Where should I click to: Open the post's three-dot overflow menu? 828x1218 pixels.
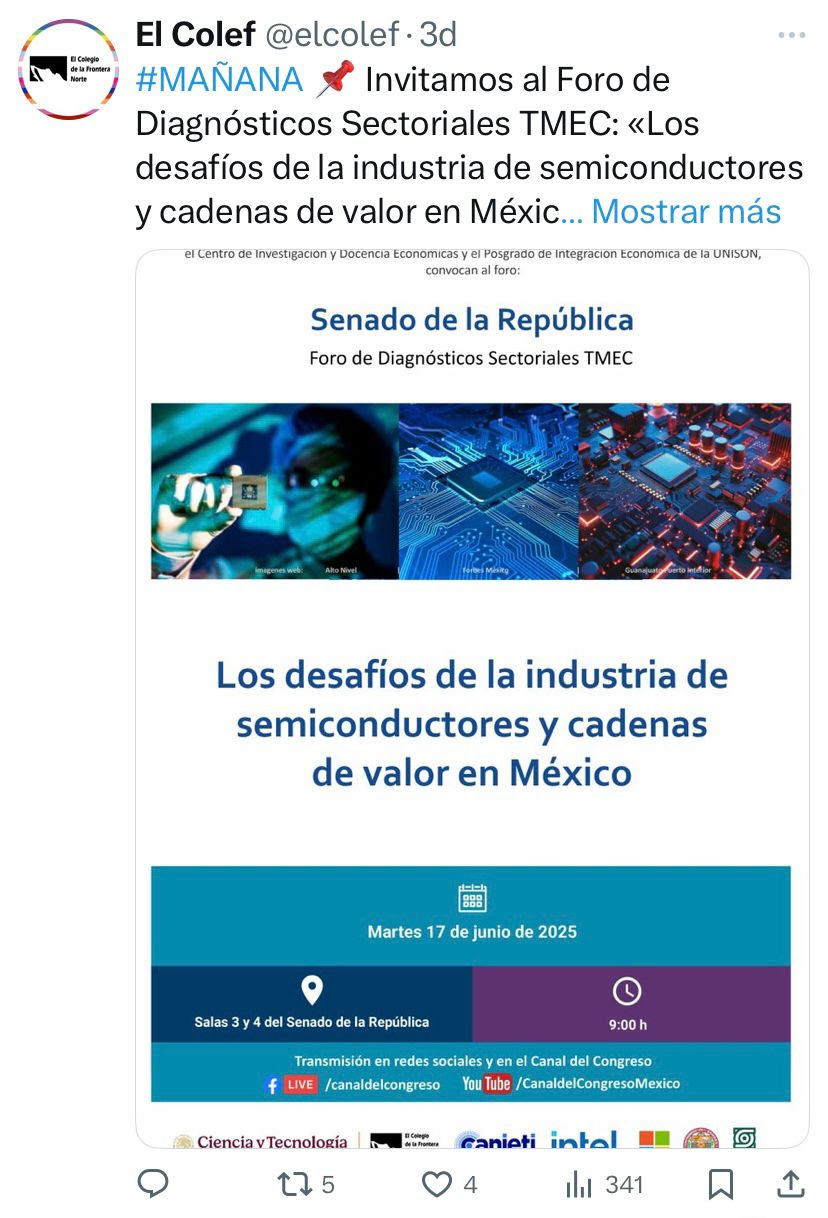(x=791, y=36)
